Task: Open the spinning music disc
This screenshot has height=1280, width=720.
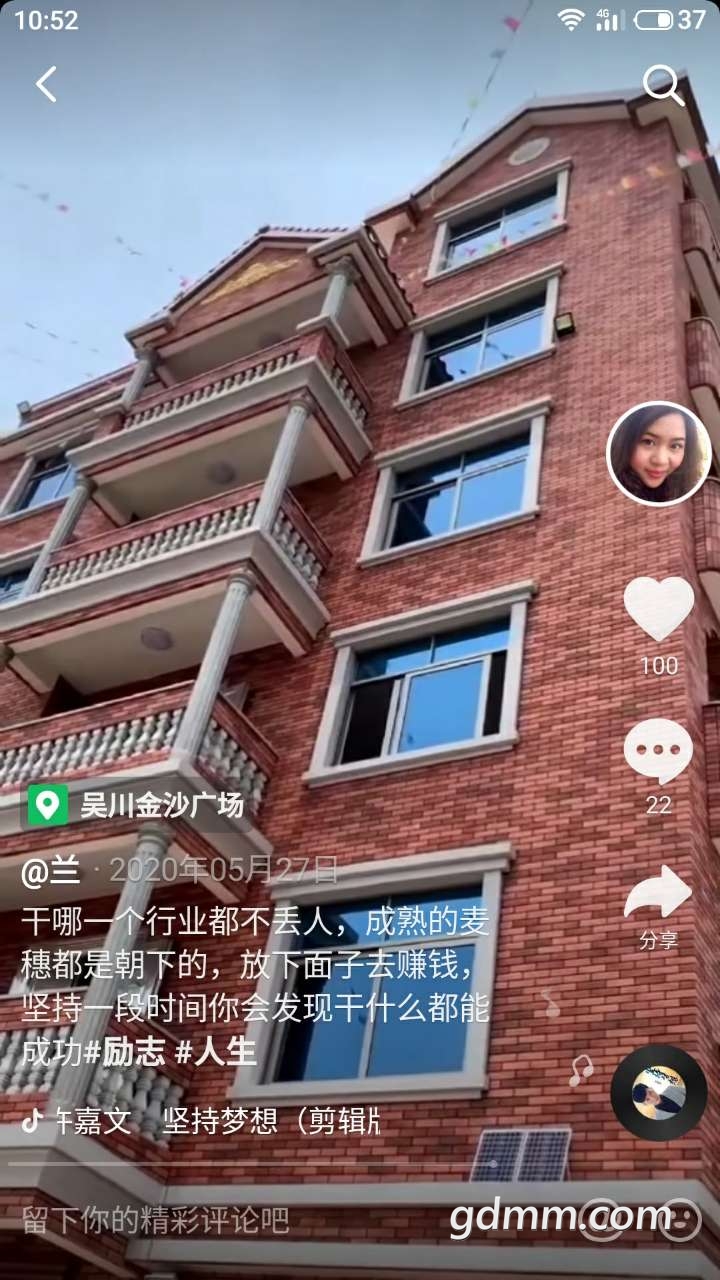Action: (658, 1093)
